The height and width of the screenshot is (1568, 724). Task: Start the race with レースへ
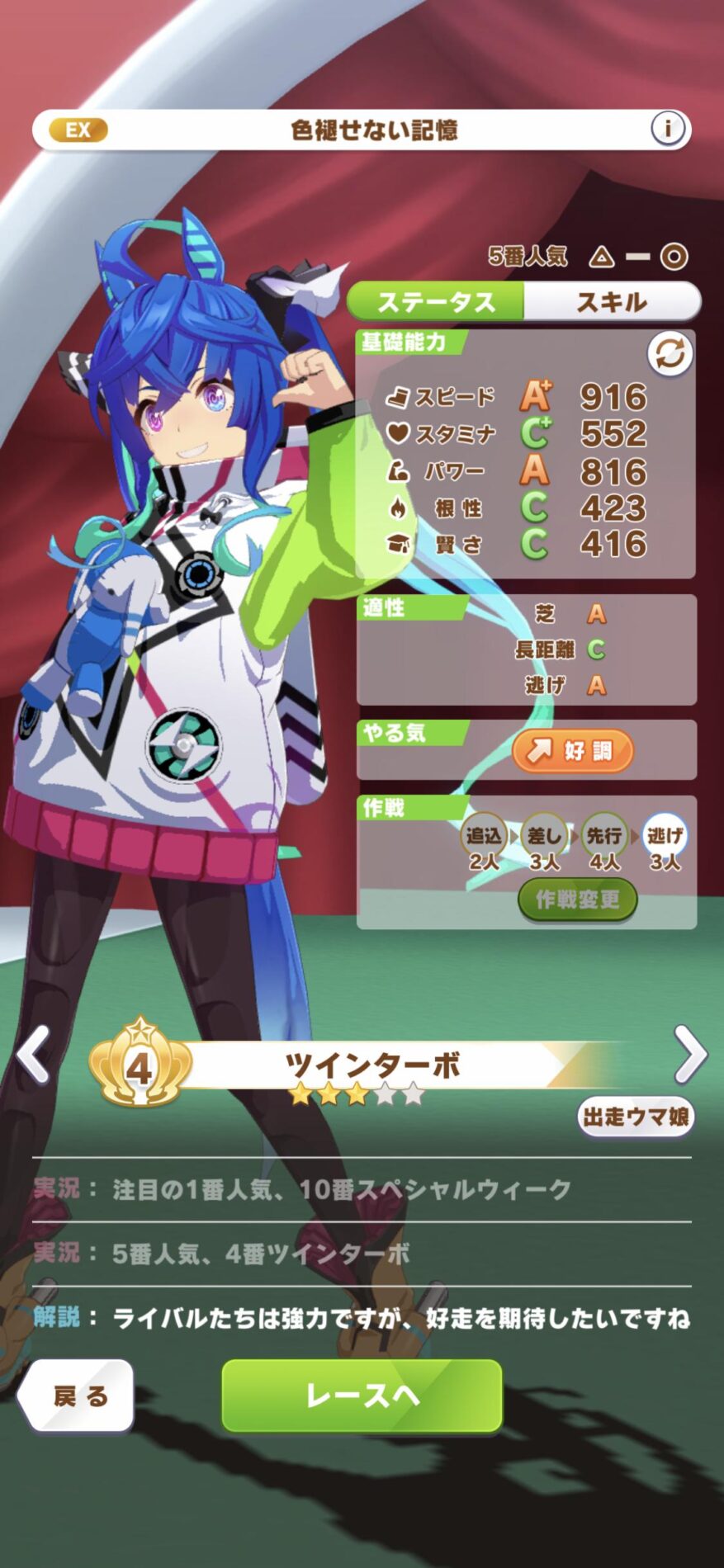click(362, 1396)
